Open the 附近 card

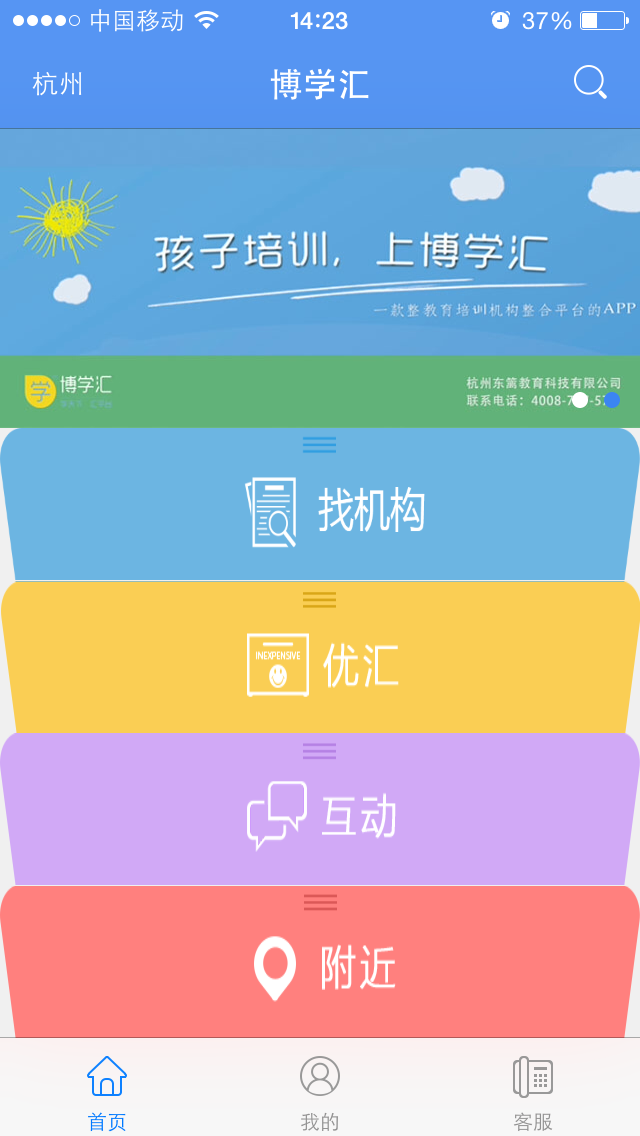click(320, 968)
